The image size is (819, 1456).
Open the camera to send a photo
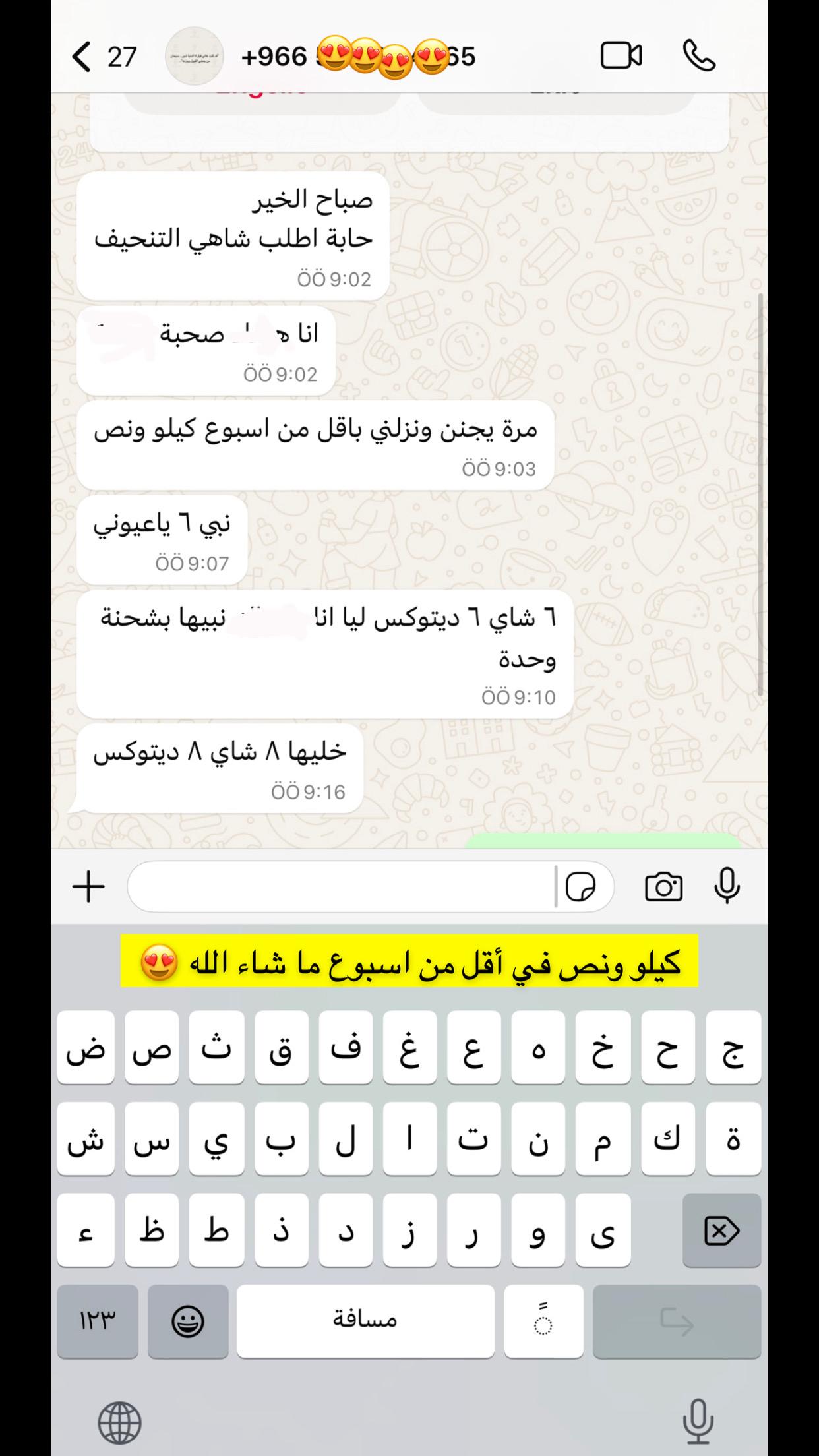(663, 887)
